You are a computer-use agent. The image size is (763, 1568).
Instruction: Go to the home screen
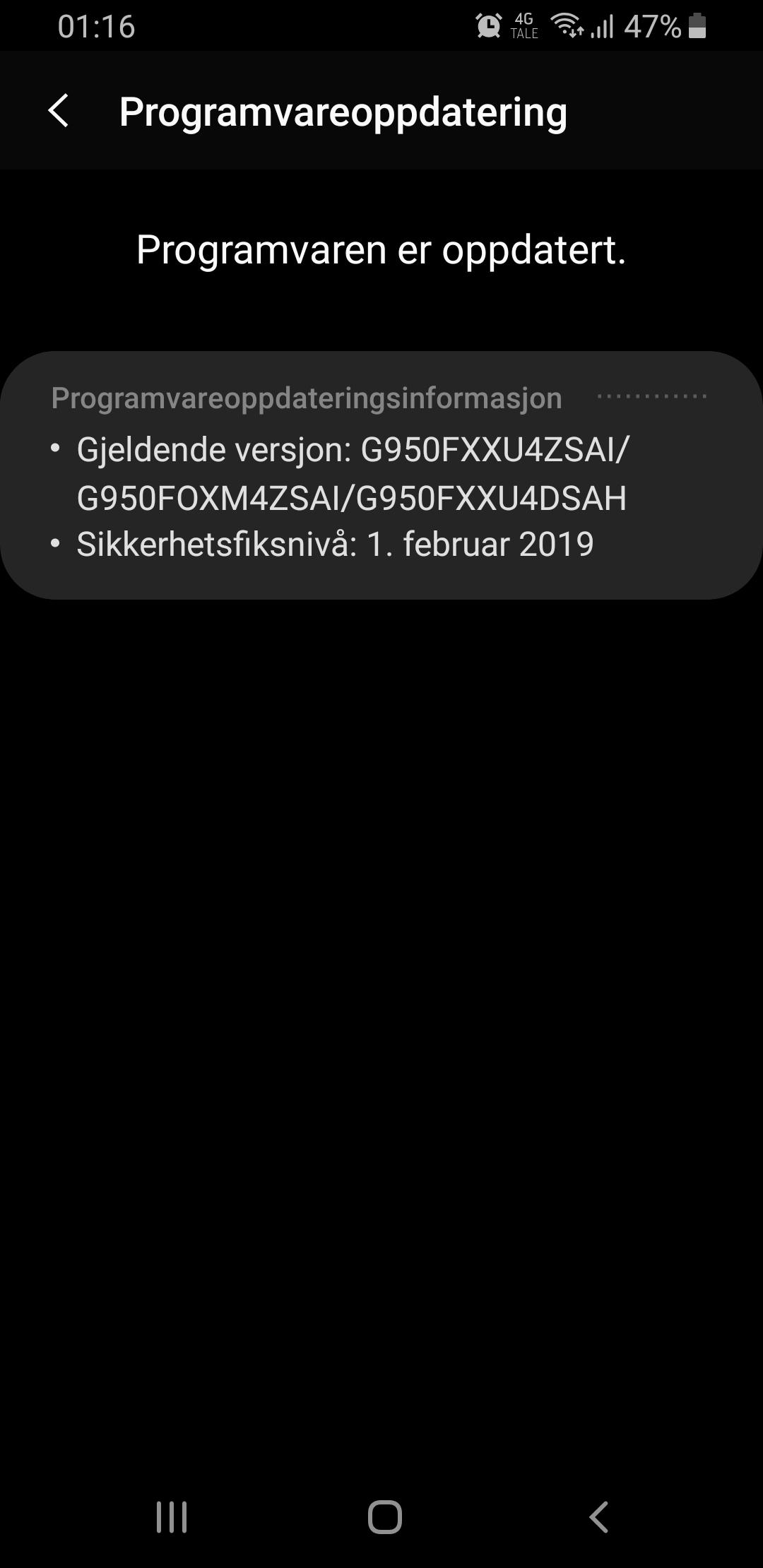385,1516
